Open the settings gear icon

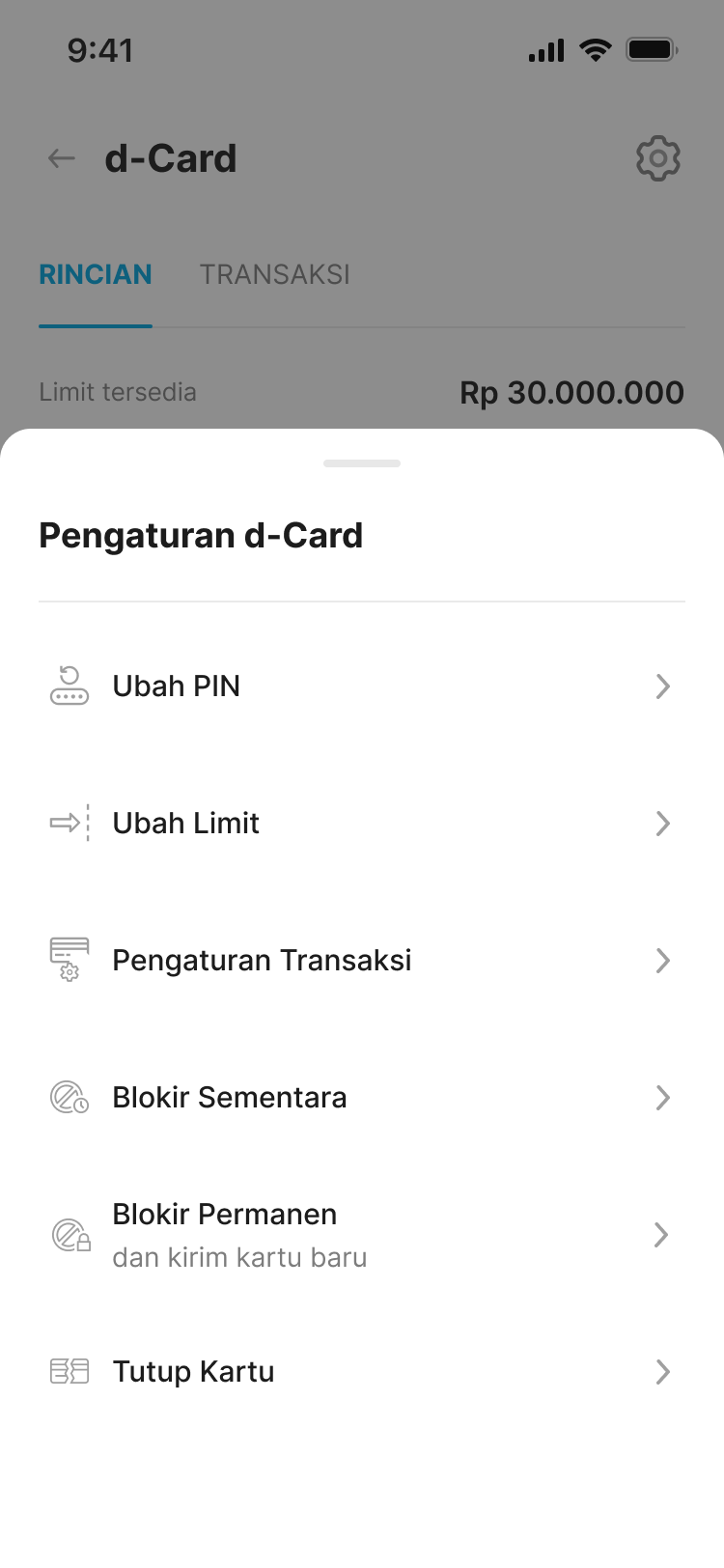click(657, 158)
